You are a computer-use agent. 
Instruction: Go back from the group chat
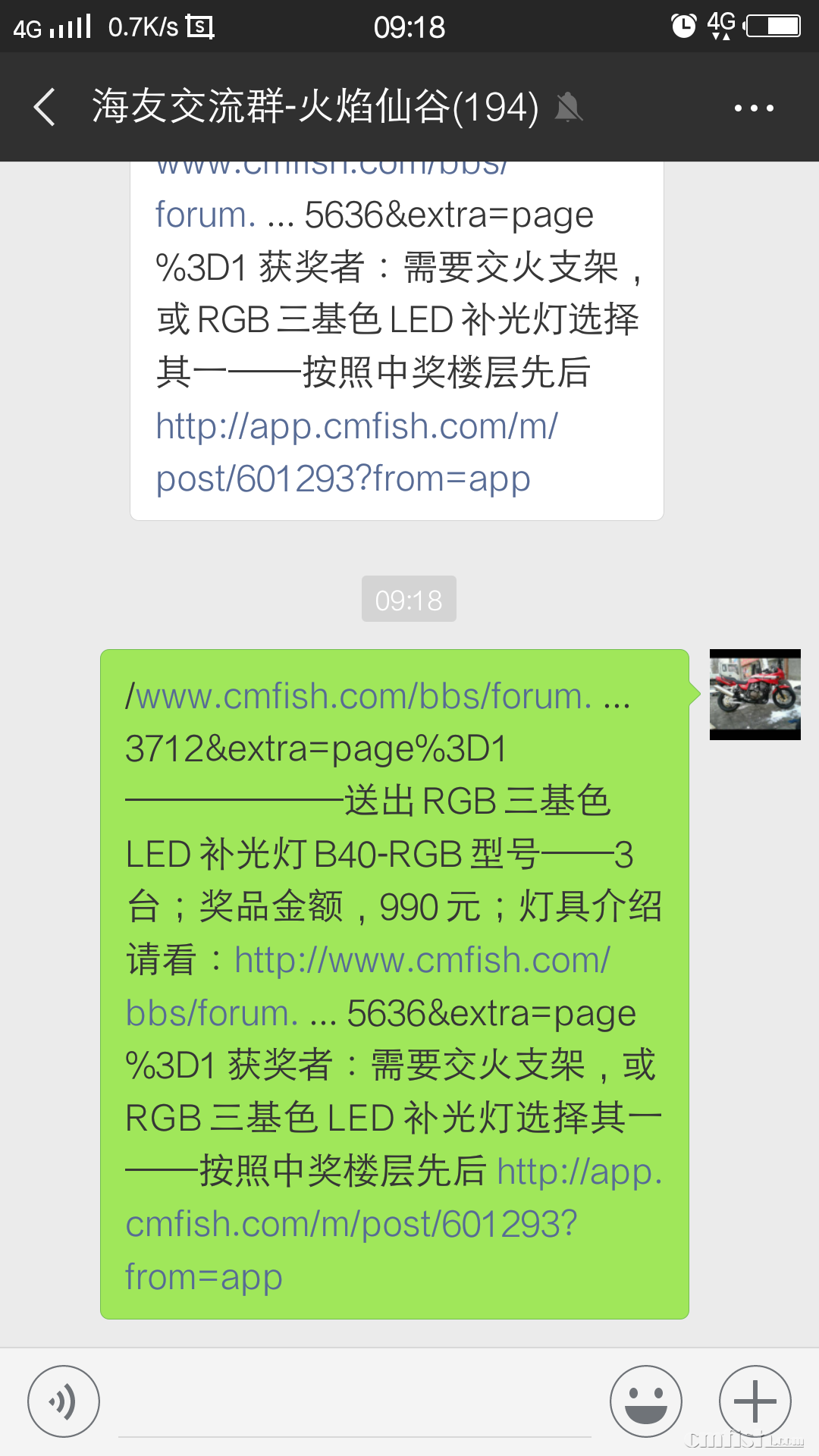(45, 107)
